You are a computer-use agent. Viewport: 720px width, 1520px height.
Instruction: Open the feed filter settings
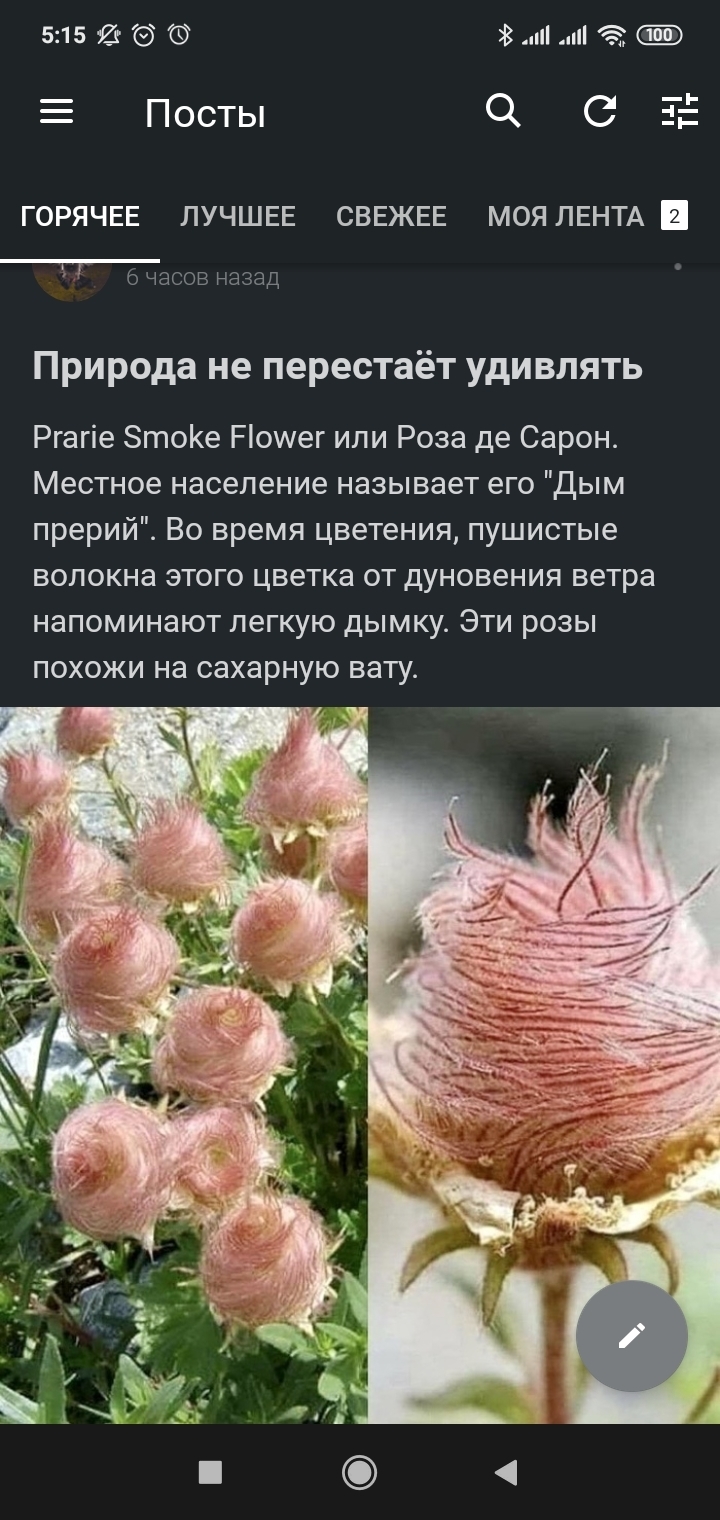click(x=680, y=111)
